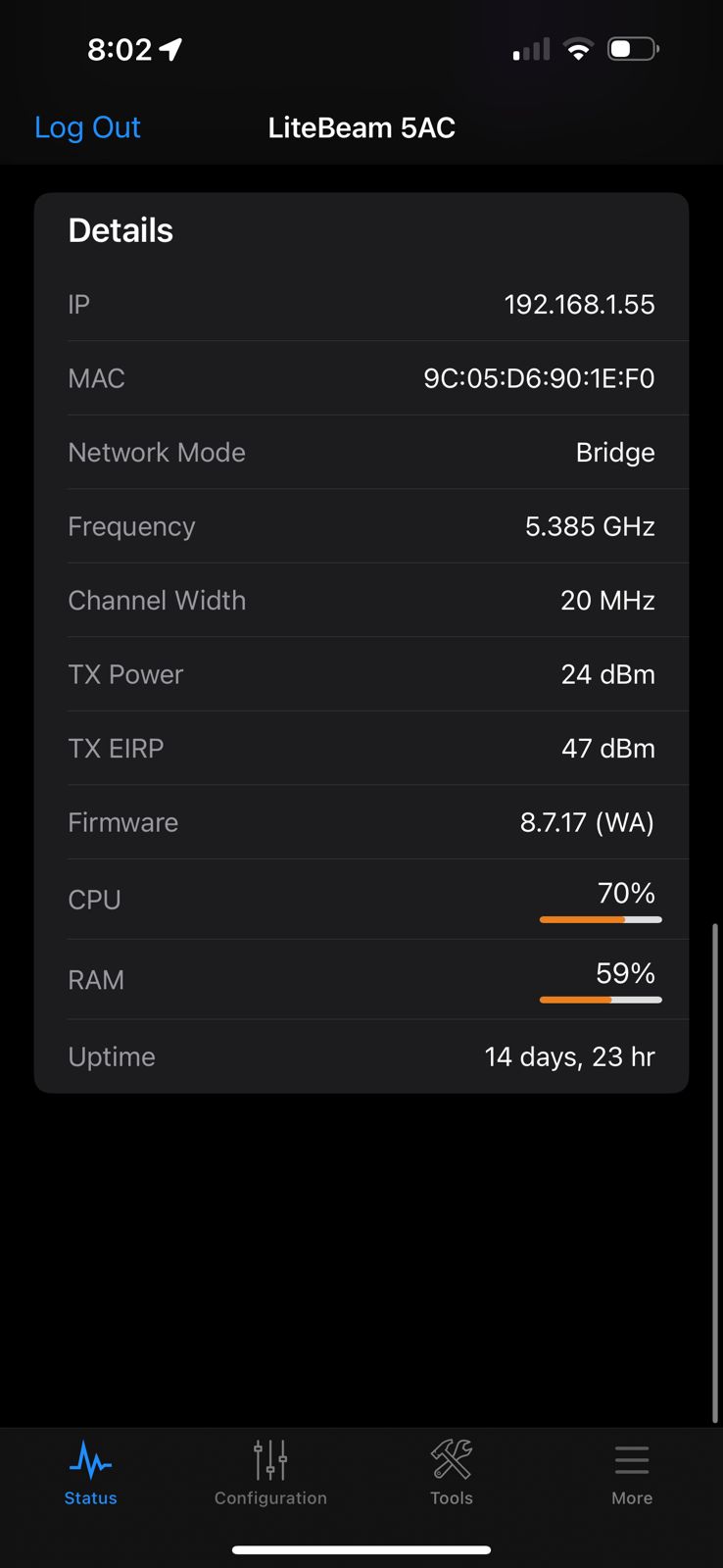Open the Tools tab
The image size is (723, 1568).
(x=452, y=1472)
